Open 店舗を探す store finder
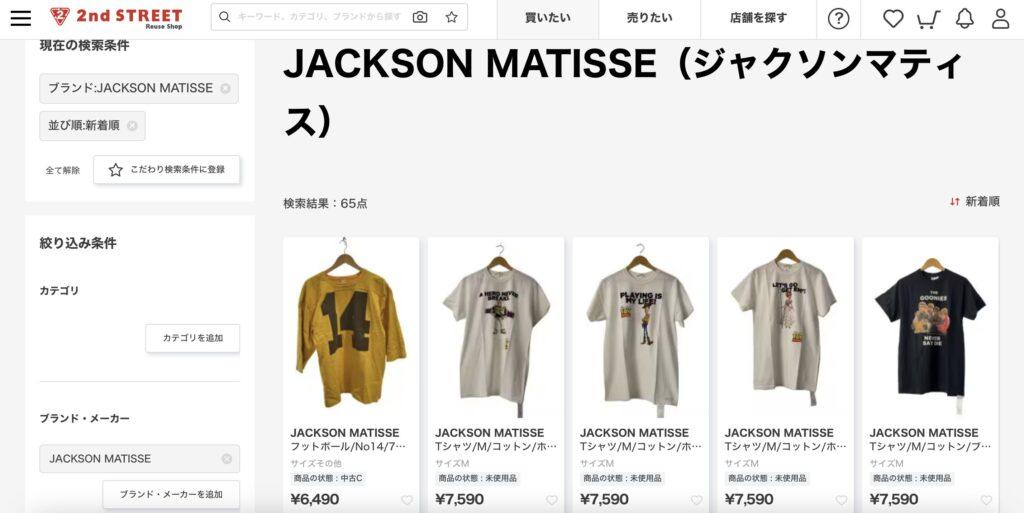This screenshot has height=513, width=1024. point(758,18)
